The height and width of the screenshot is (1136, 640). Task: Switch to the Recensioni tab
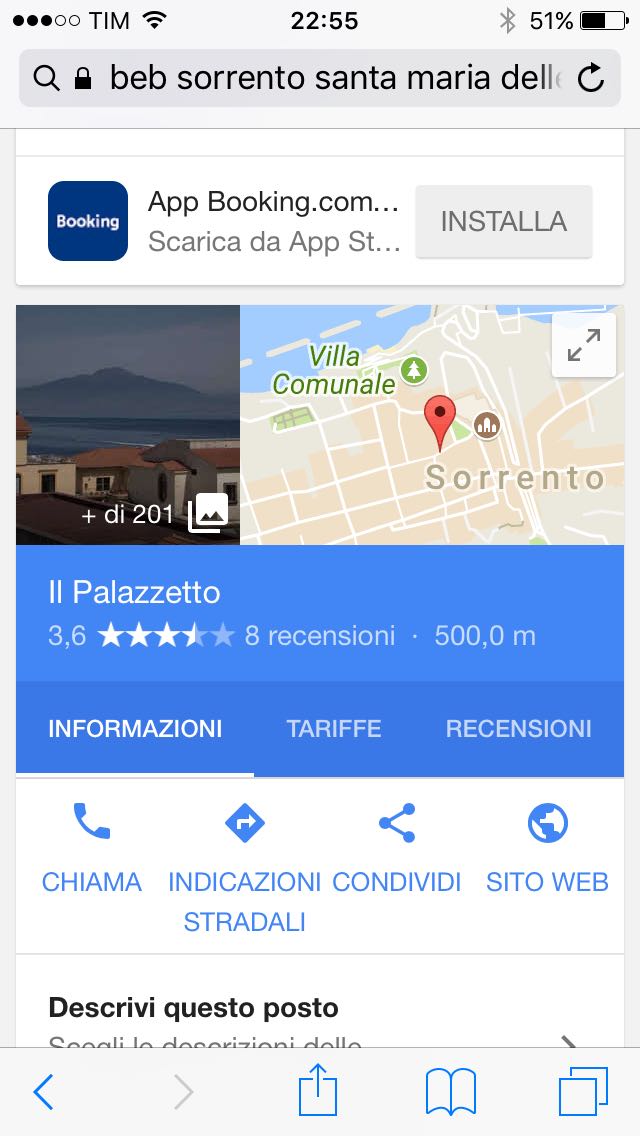[518, 728]
